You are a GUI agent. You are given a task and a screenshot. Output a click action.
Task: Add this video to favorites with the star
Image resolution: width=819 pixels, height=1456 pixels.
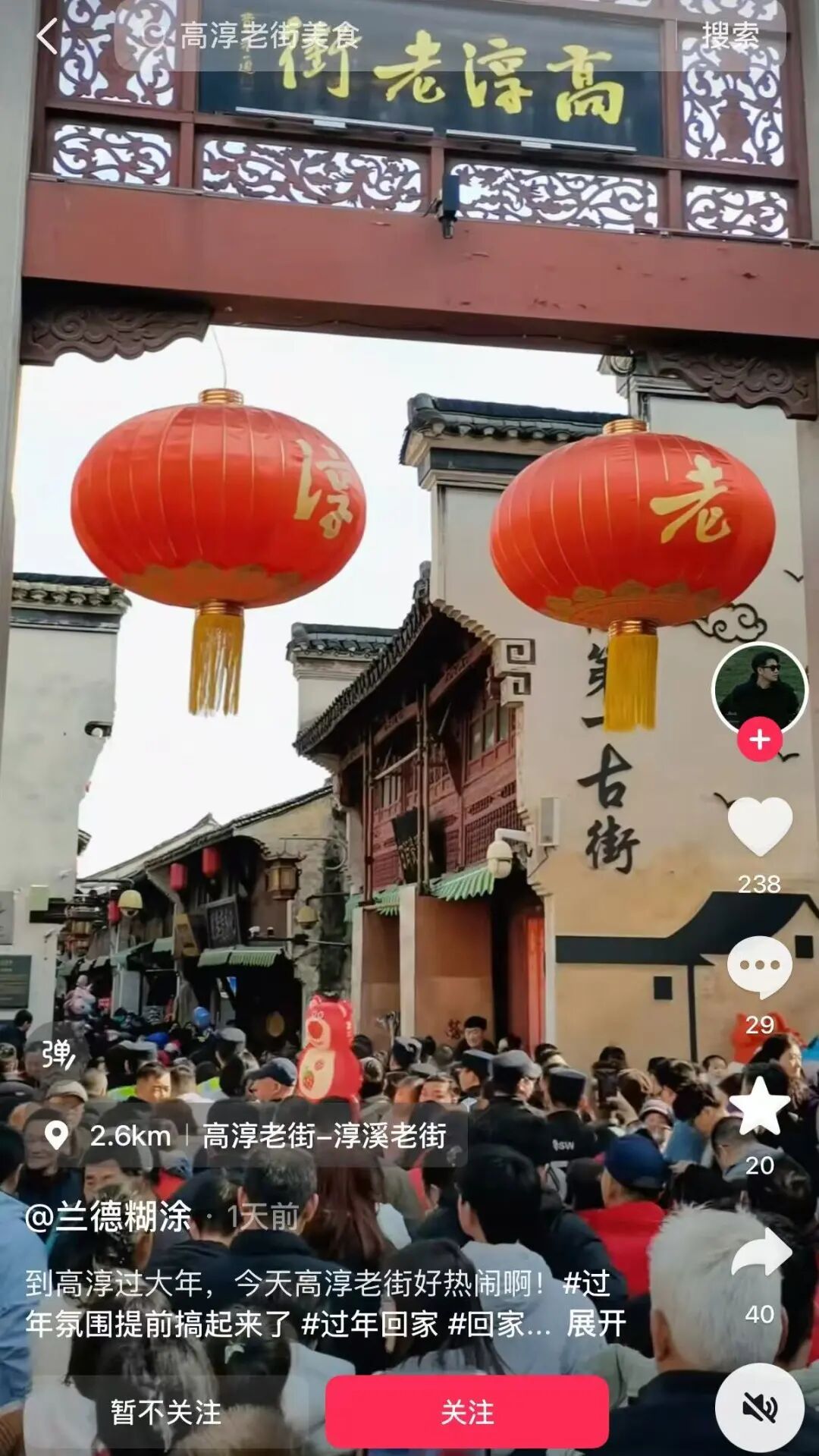coord(760,1107)
